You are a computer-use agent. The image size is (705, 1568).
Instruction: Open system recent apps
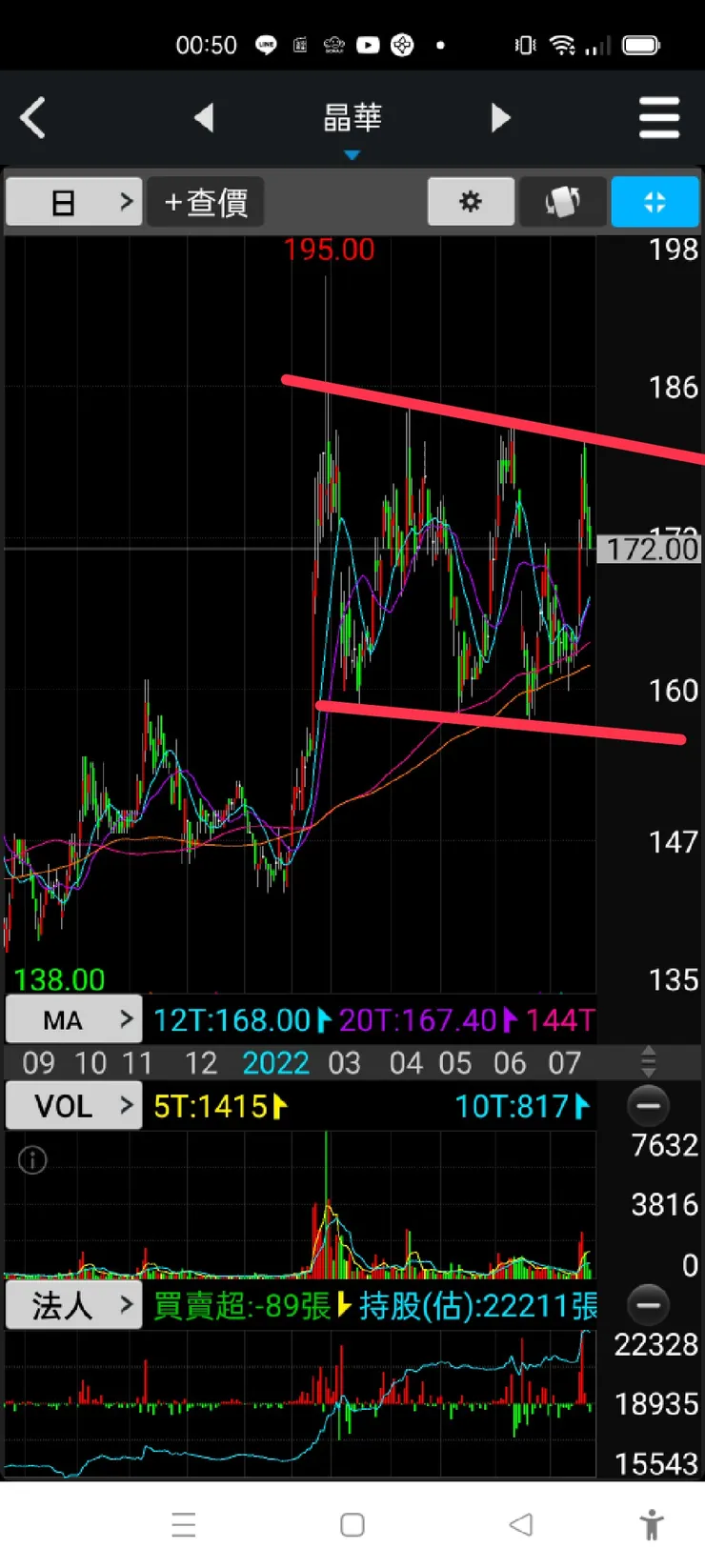coord(184,1524)
